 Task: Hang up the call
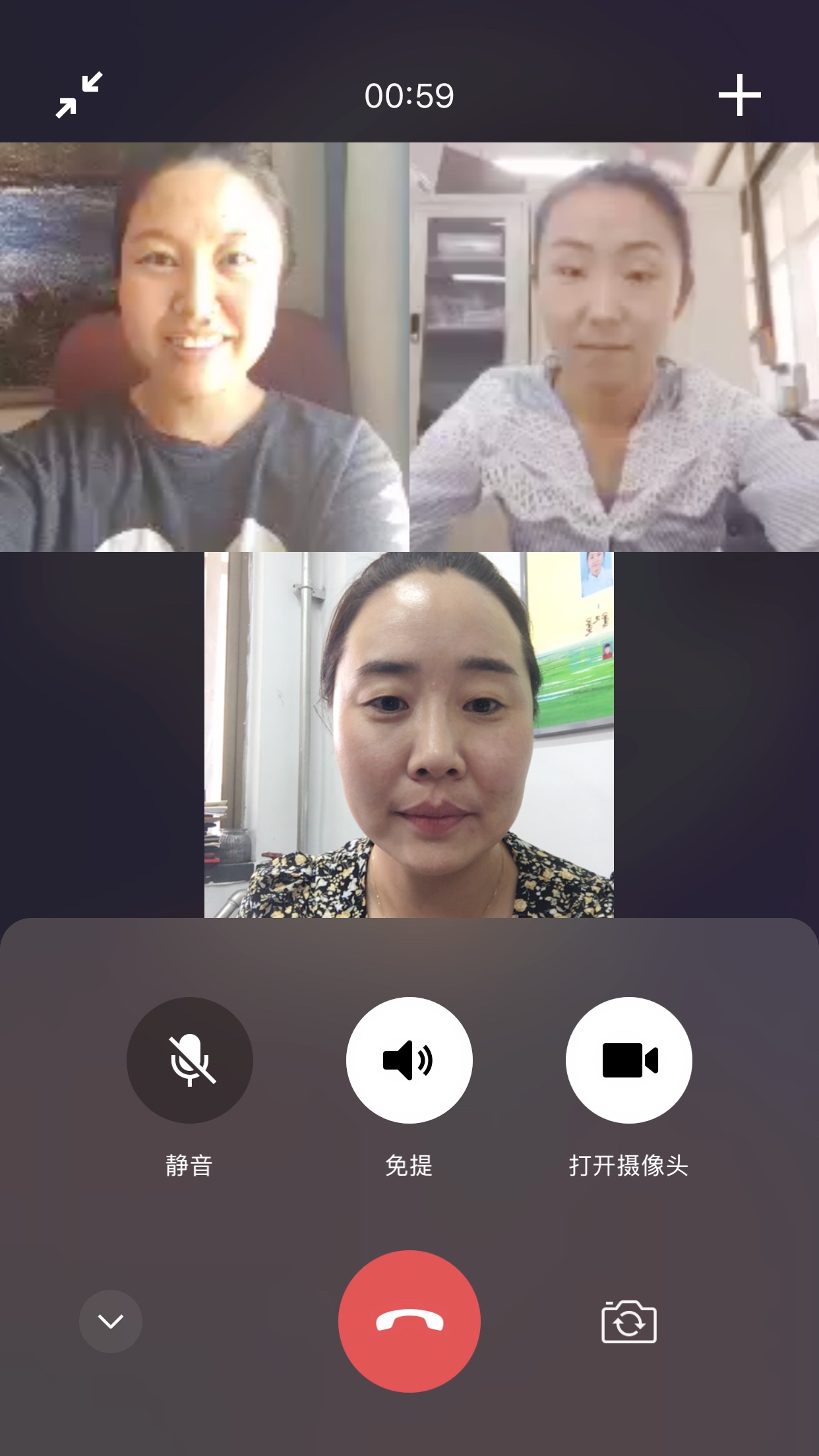(409, 1321)
